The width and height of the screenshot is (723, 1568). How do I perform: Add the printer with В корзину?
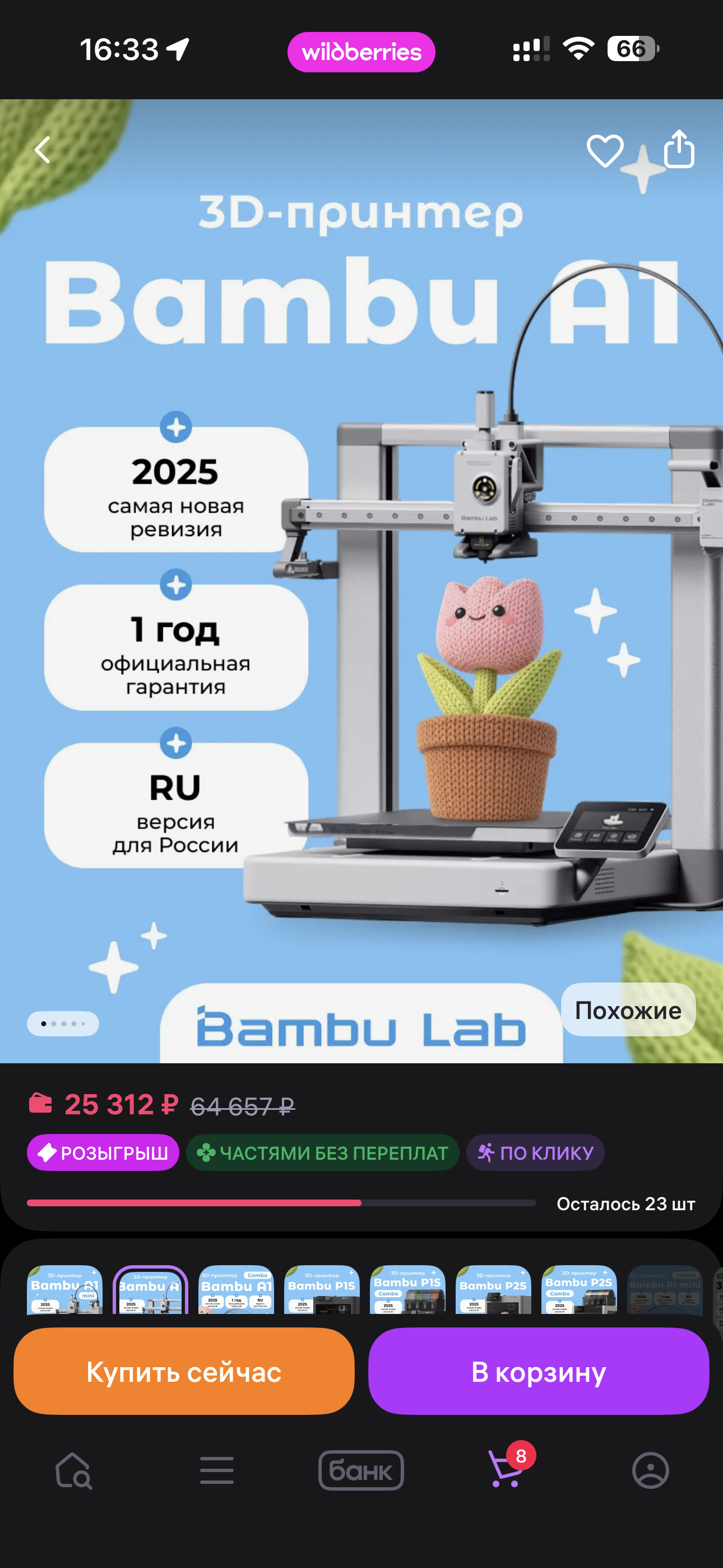pos(539,1371)
